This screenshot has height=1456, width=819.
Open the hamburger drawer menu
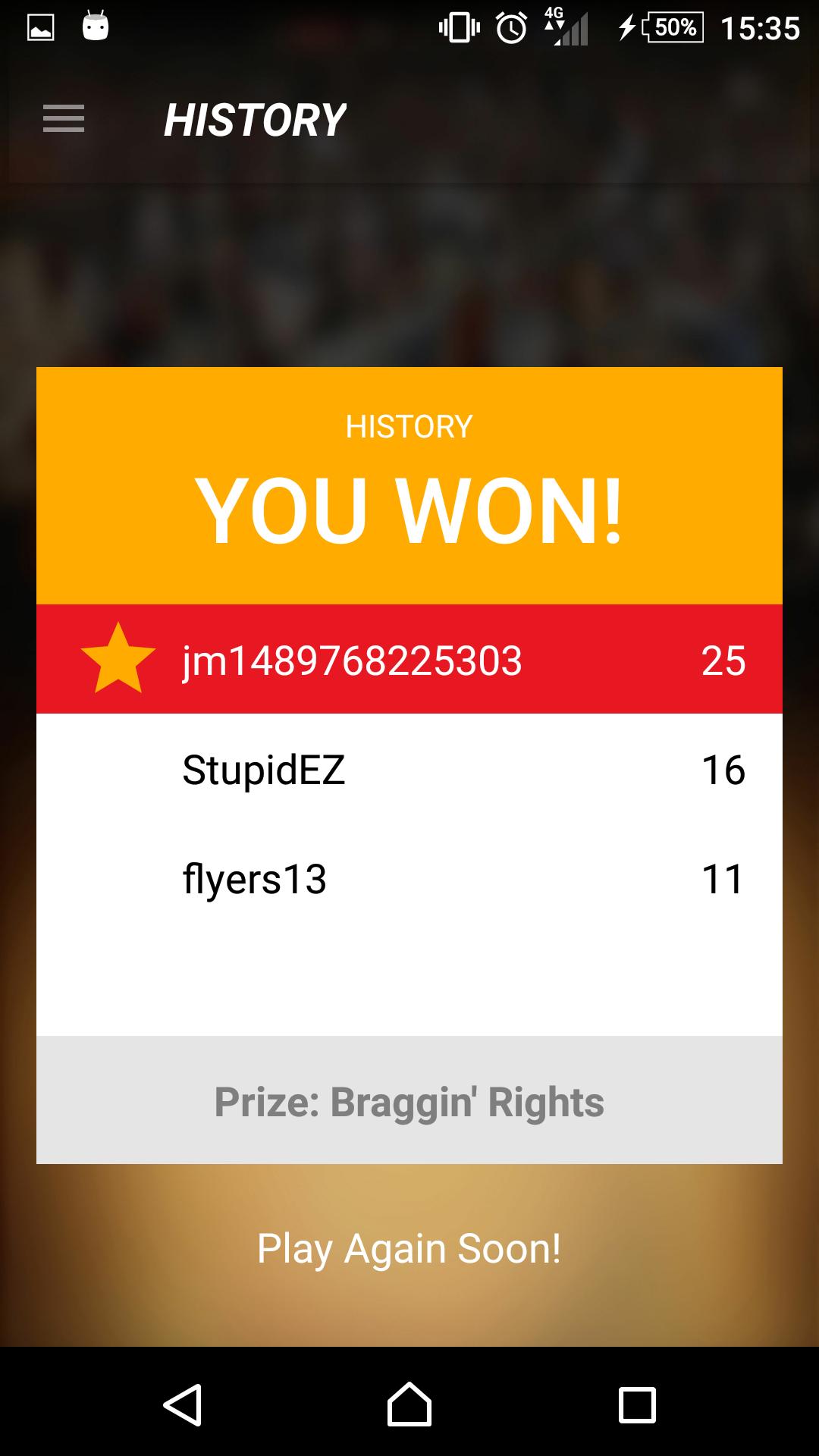click(x=64, y=119)
